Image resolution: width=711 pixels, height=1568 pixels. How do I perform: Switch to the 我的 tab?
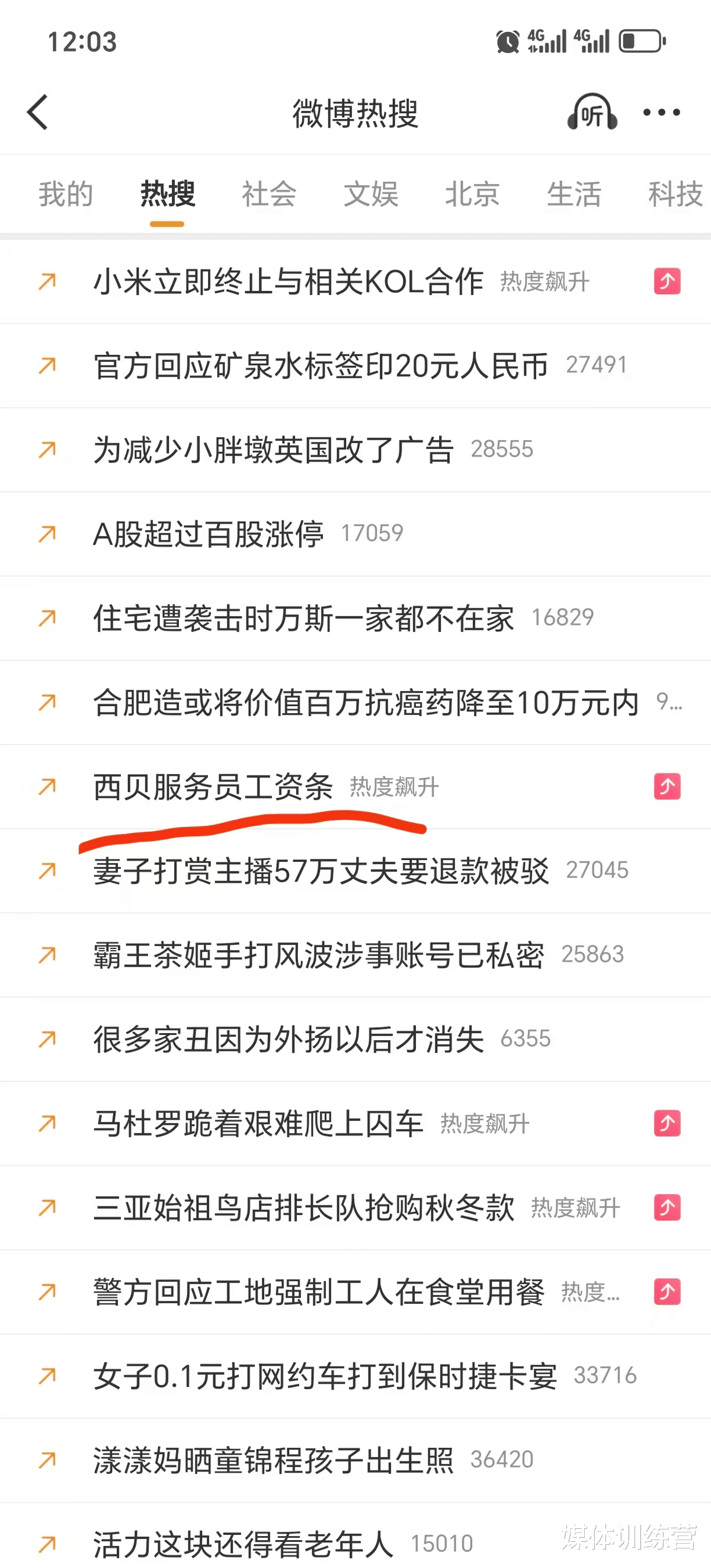[x=66, y=194]
